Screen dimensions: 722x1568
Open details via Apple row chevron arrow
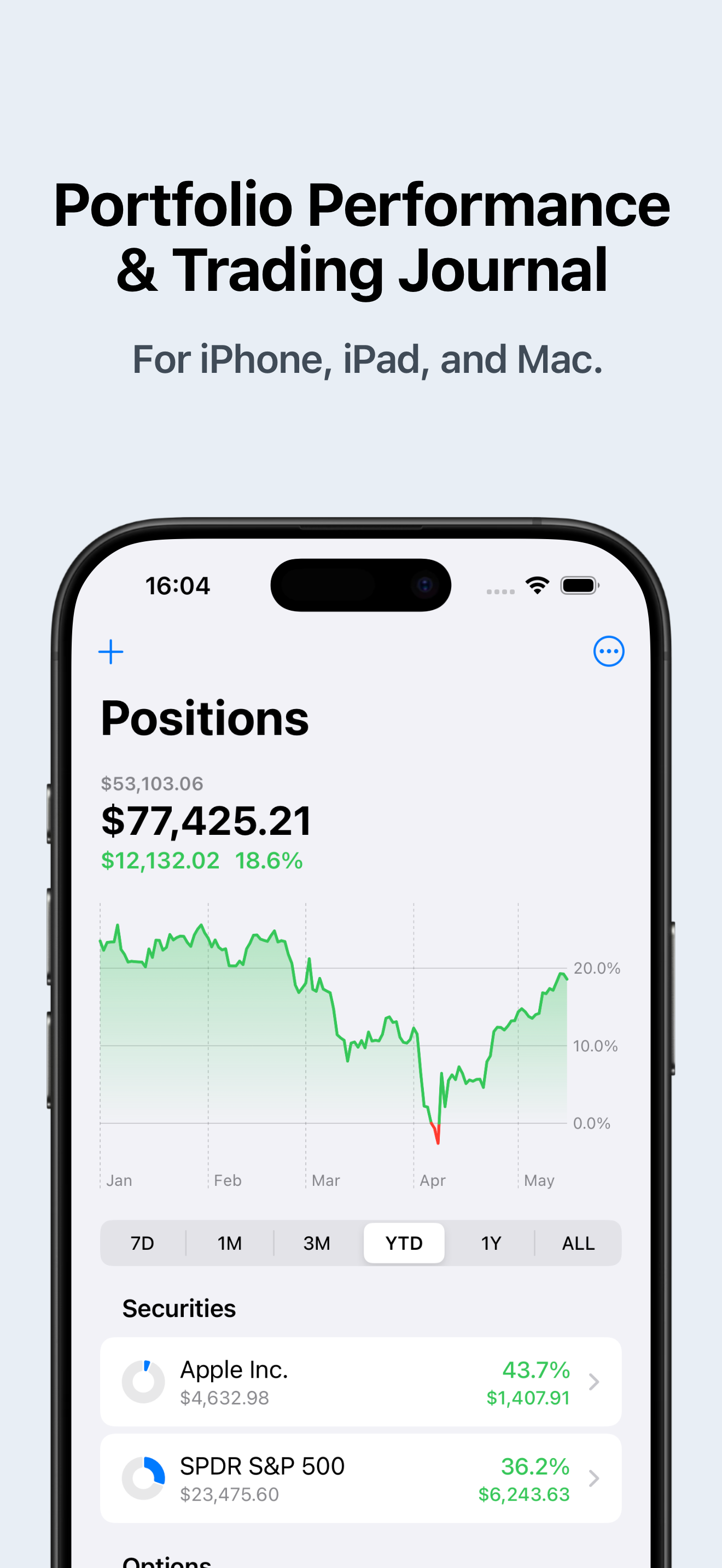pyautogui.click(x=593, y=1382)
